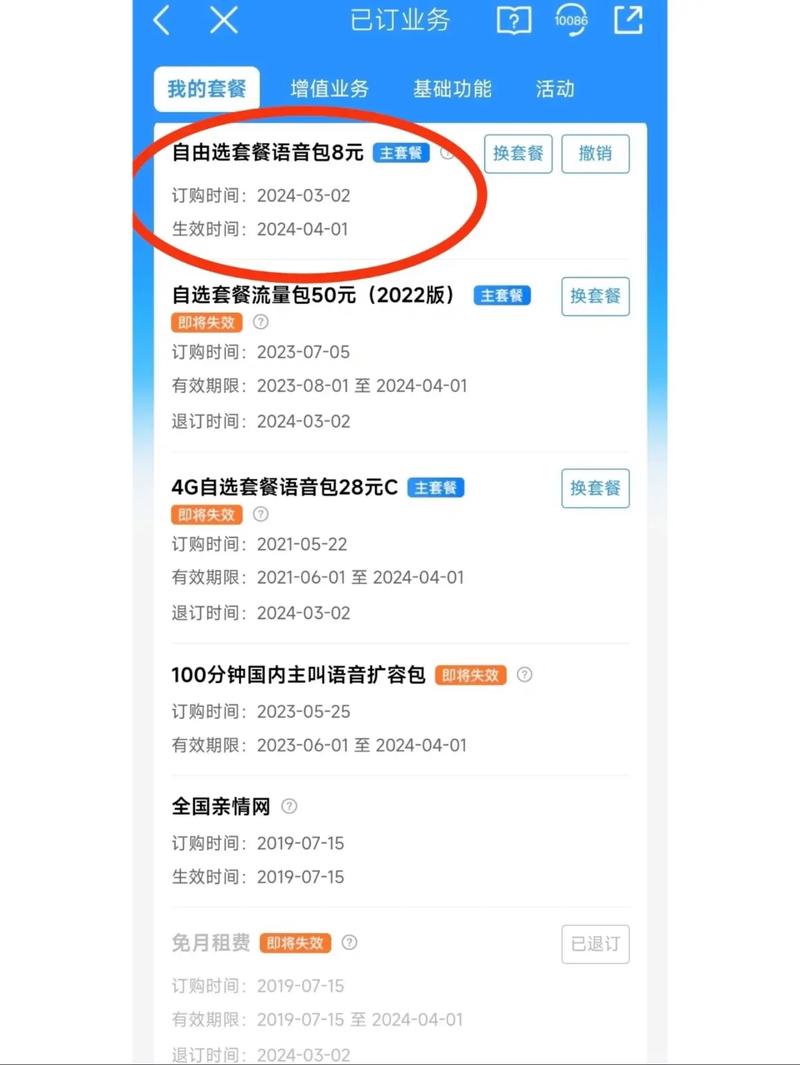Tap 换套餐 for 自由选套餐语音包8元
Screen dimensions: 800x1065
coord(518,154)
